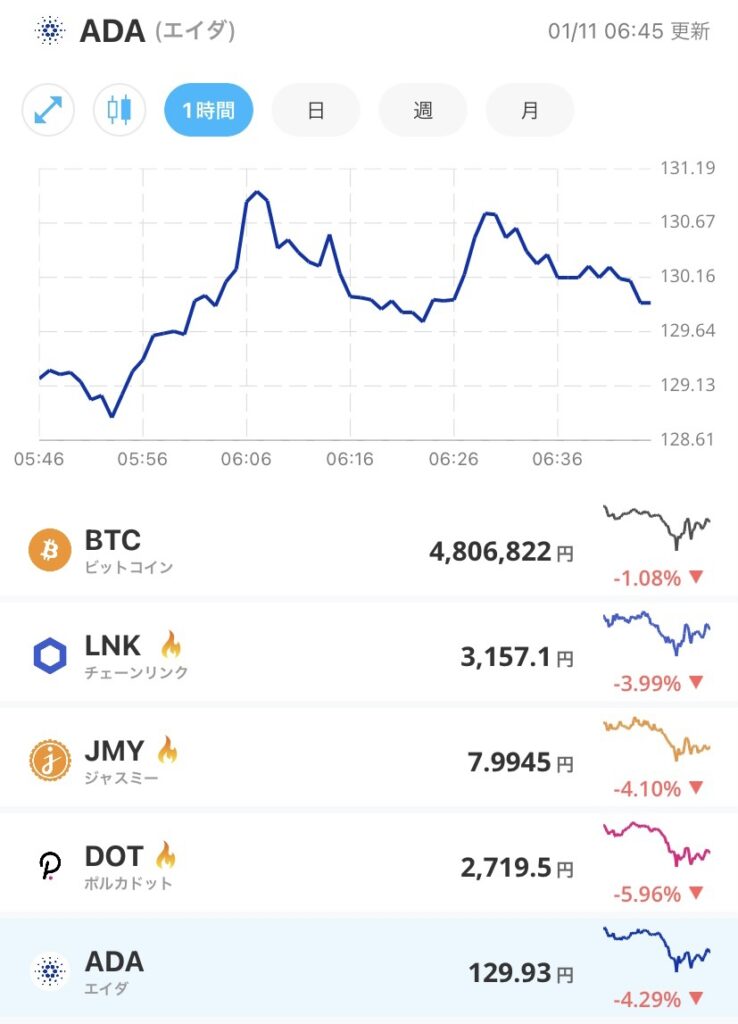Image resolution: width=738 pixels, height=1024 pixels.
Task: Switch to the 日 daily chart tab
Action: [x=315, y=110]
